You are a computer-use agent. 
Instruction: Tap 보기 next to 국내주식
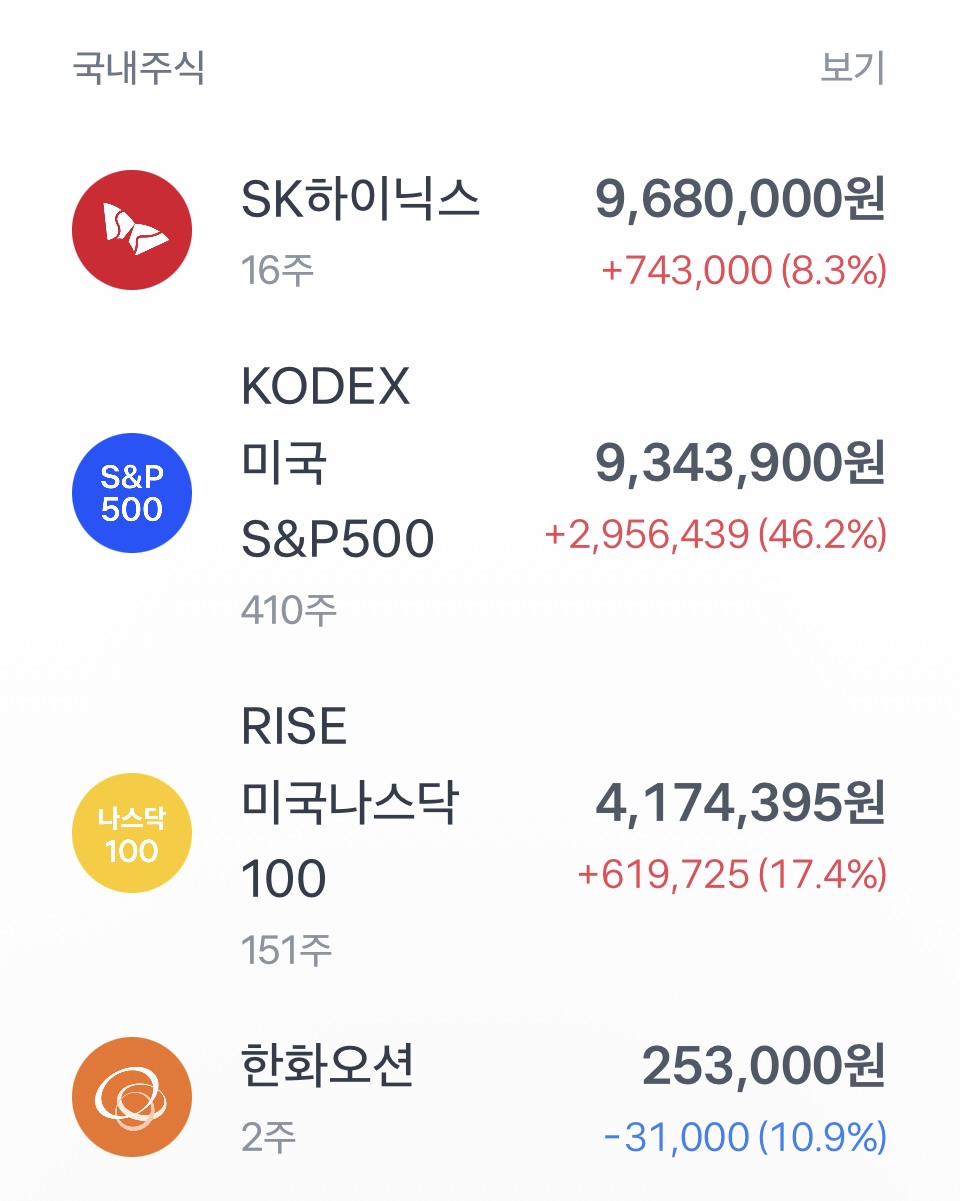(852, 69)
